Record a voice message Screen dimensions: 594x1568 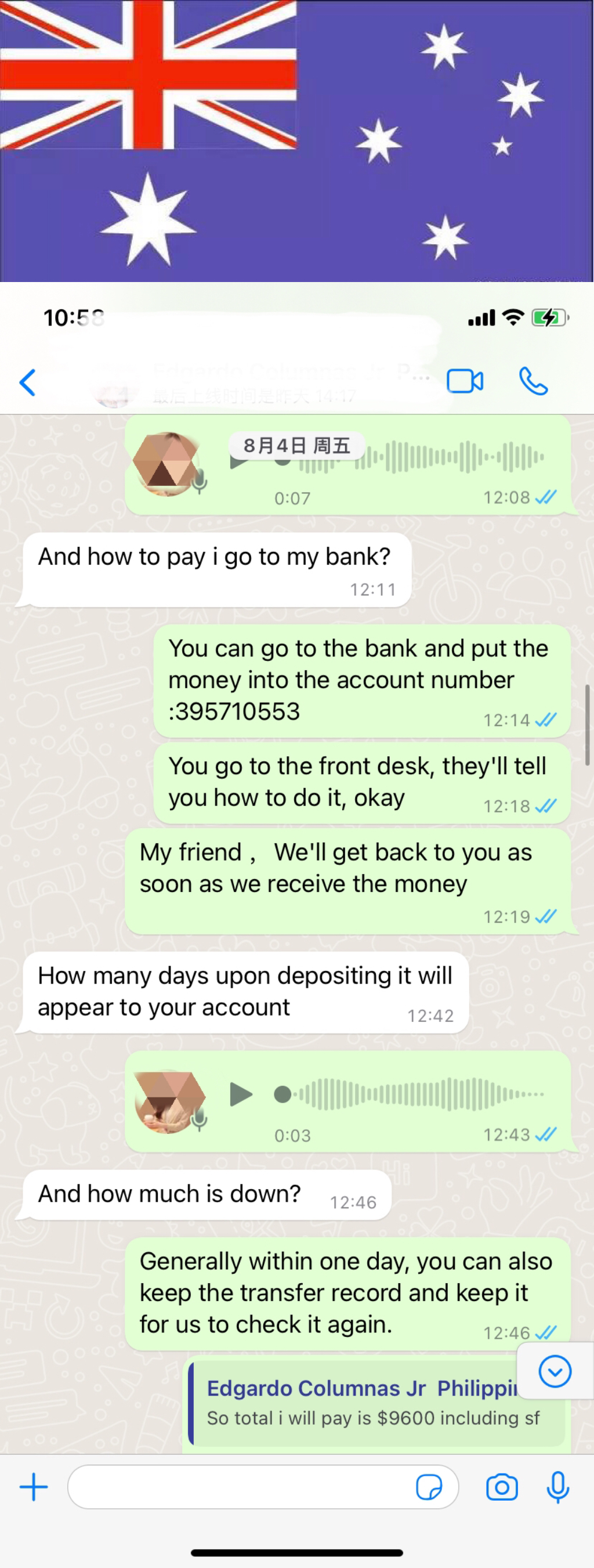557,1488
